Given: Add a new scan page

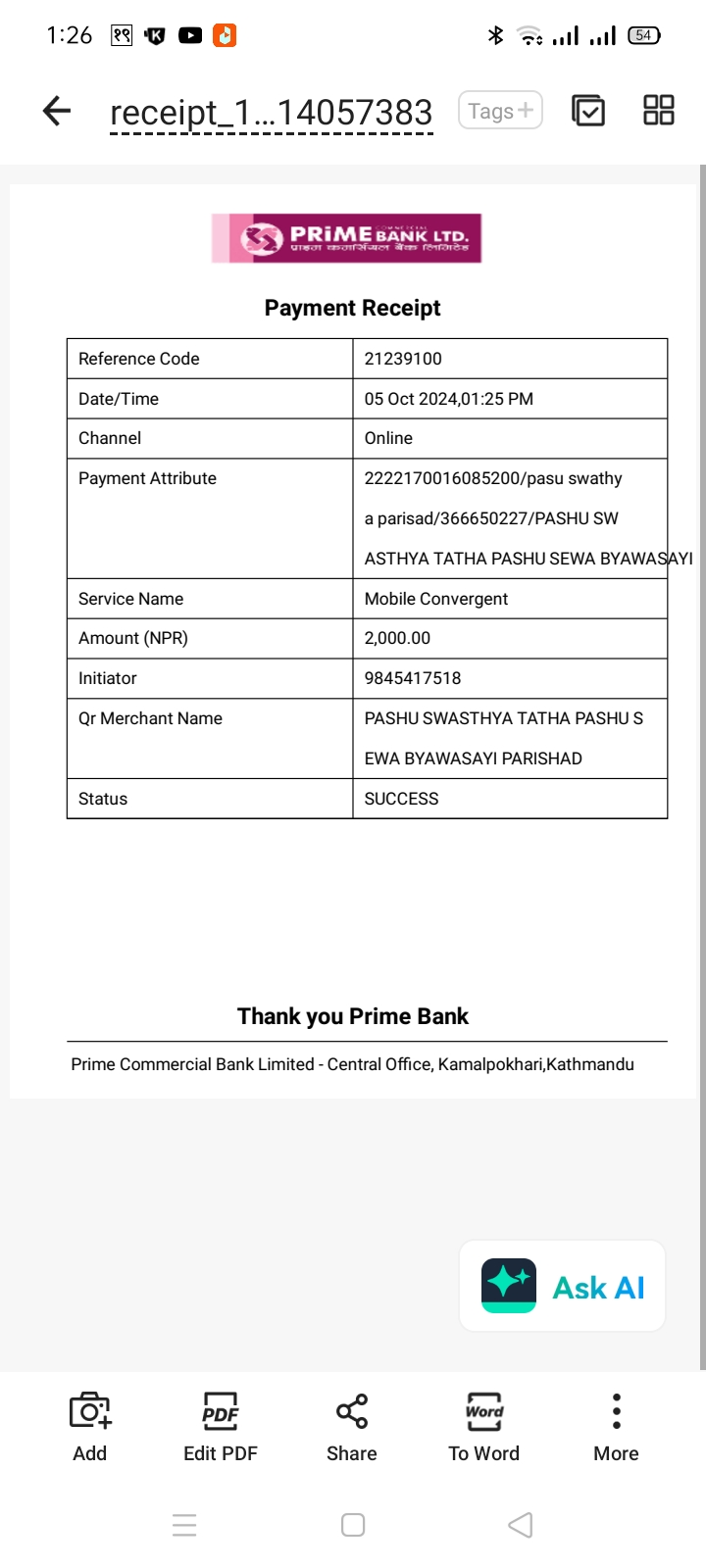Looking at the screenshot, I should click(x=90, y=1427).
